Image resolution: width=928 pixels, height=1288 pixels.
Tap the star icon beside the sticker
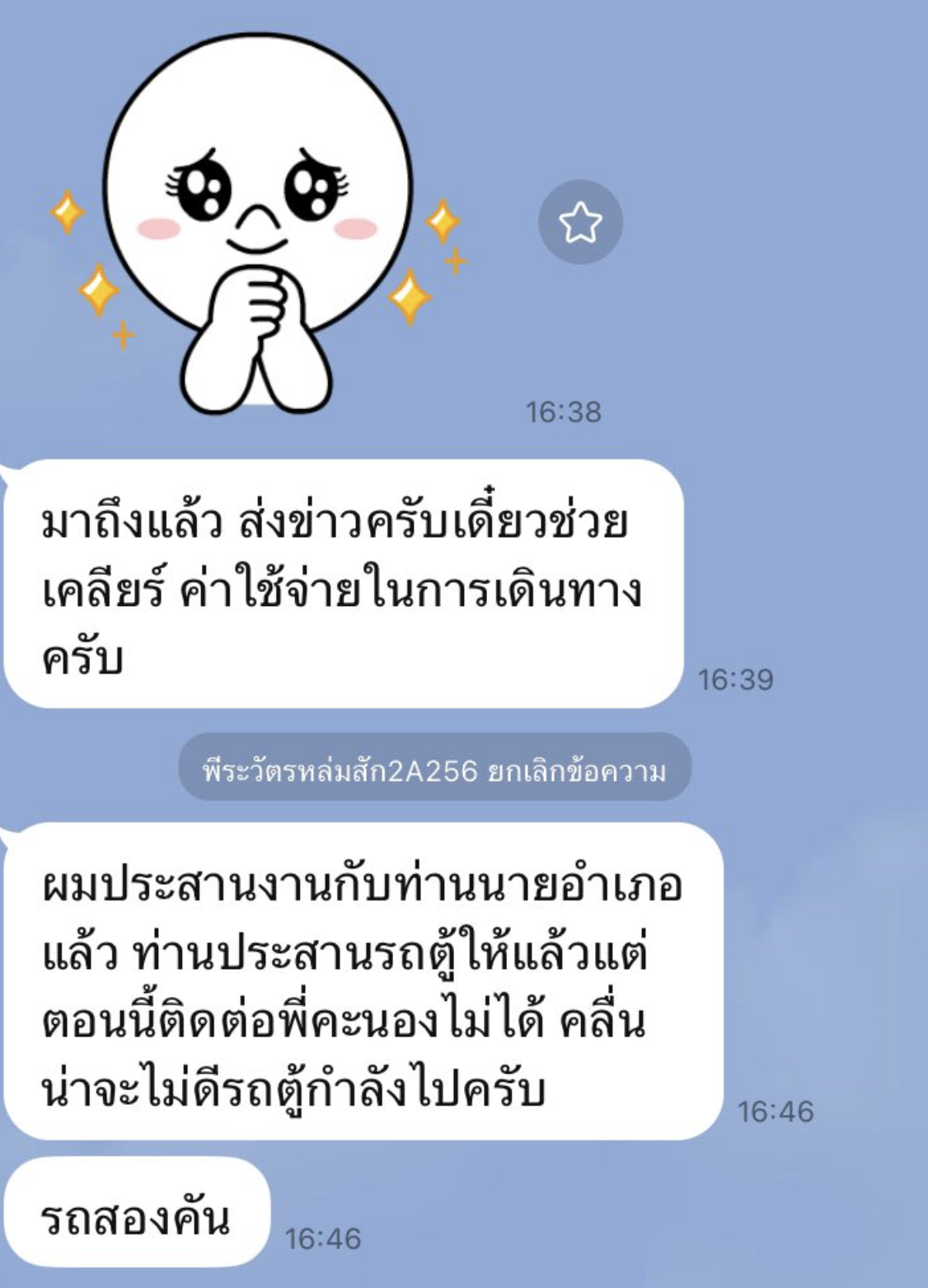tap(580, 223)
